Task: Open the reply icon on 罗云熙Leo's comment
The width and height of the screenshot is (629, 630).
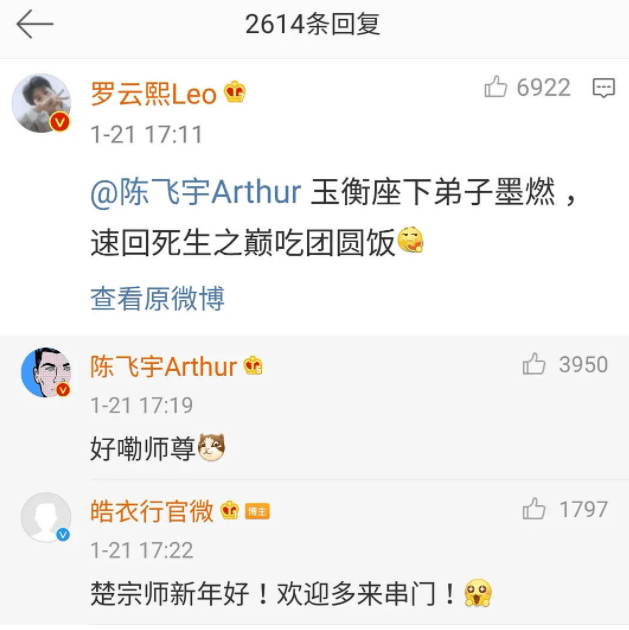Action: pos(603,88)
